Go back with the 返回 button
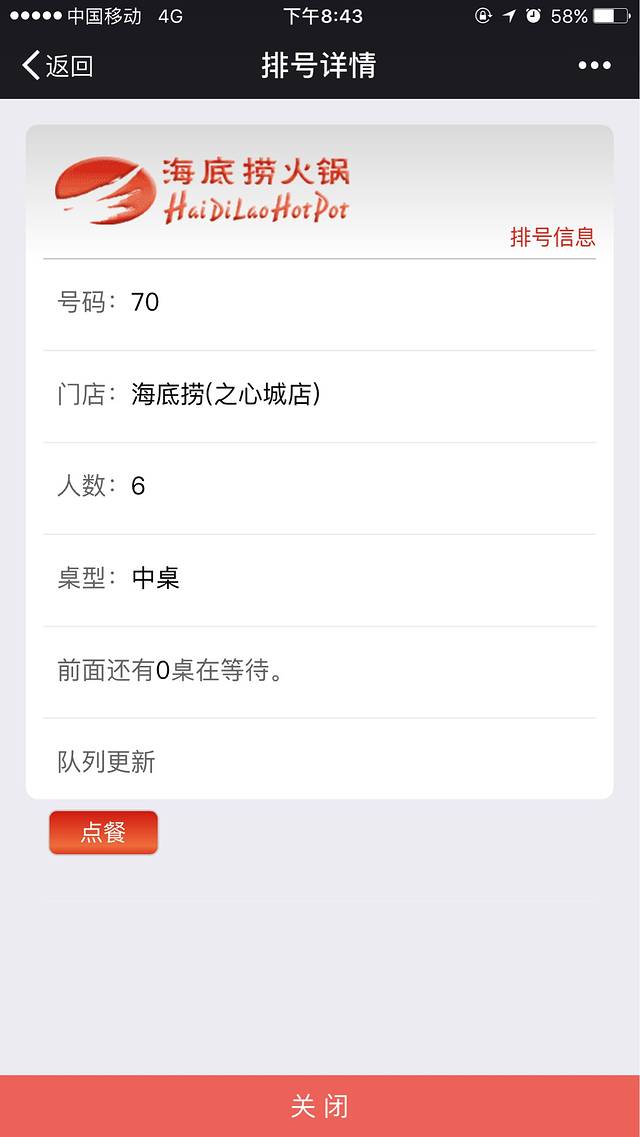 coord(58,66)
